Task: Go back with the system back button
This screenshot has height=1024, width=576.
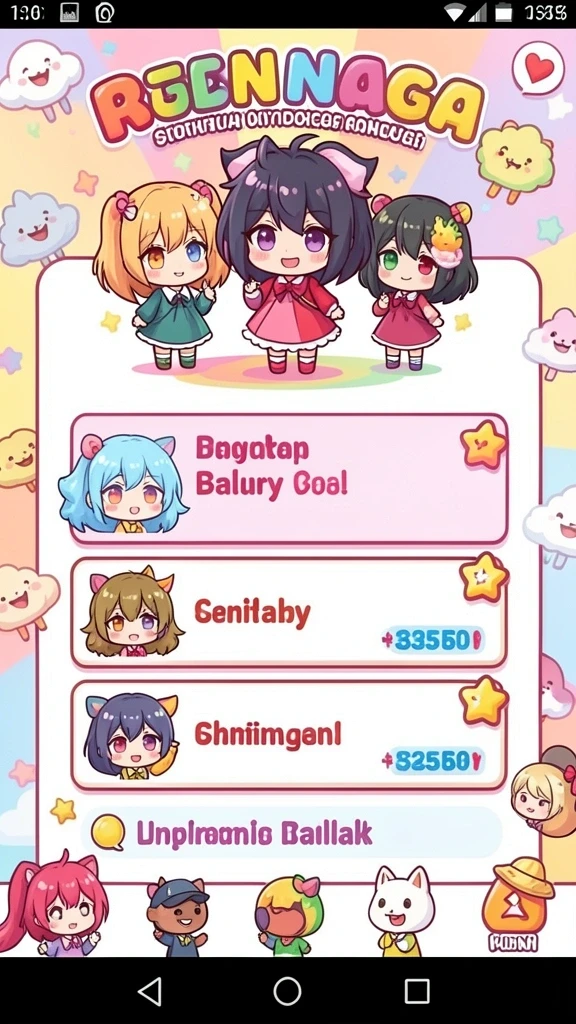Action: click(150, 991)
